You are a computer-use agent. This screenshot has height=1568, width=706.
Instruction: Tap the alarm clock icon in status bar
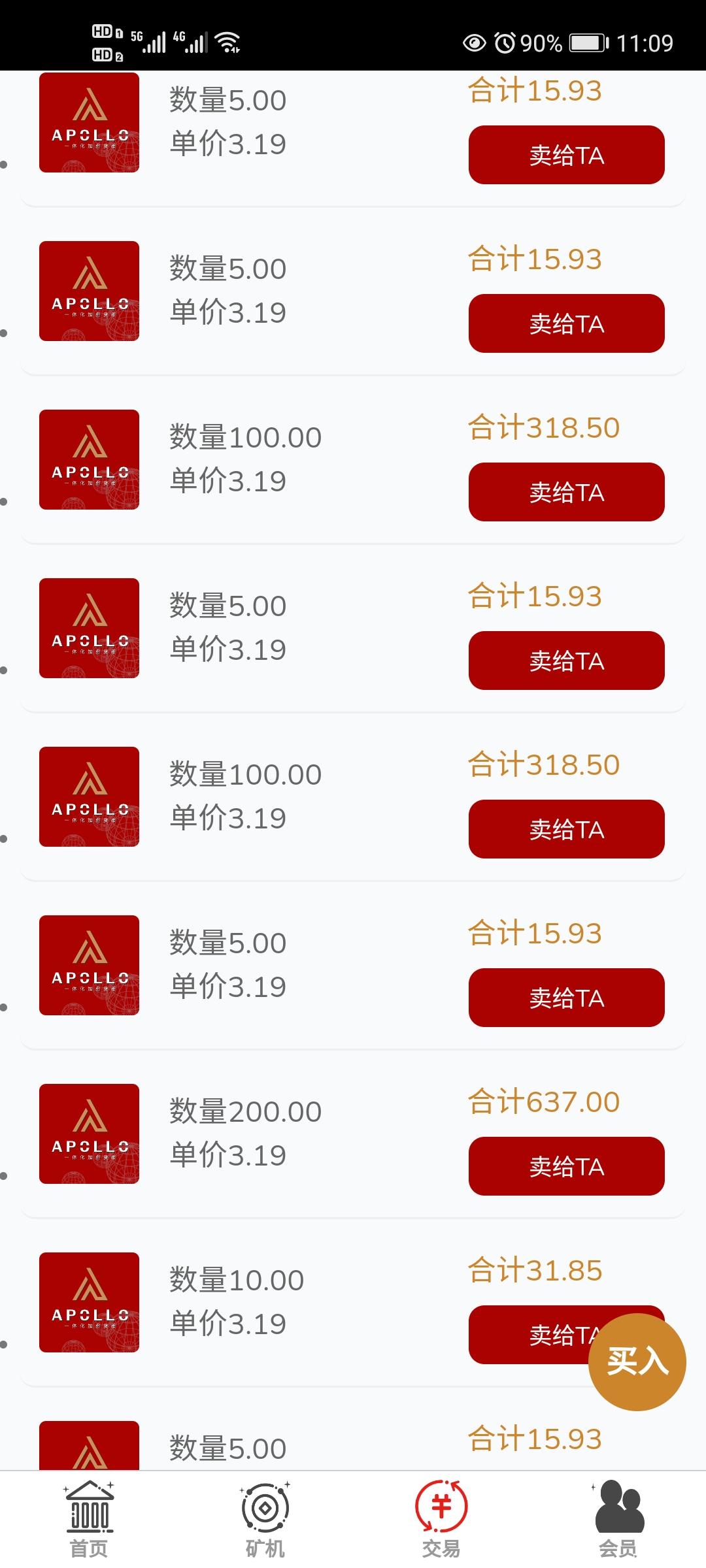tap(503, 41)
